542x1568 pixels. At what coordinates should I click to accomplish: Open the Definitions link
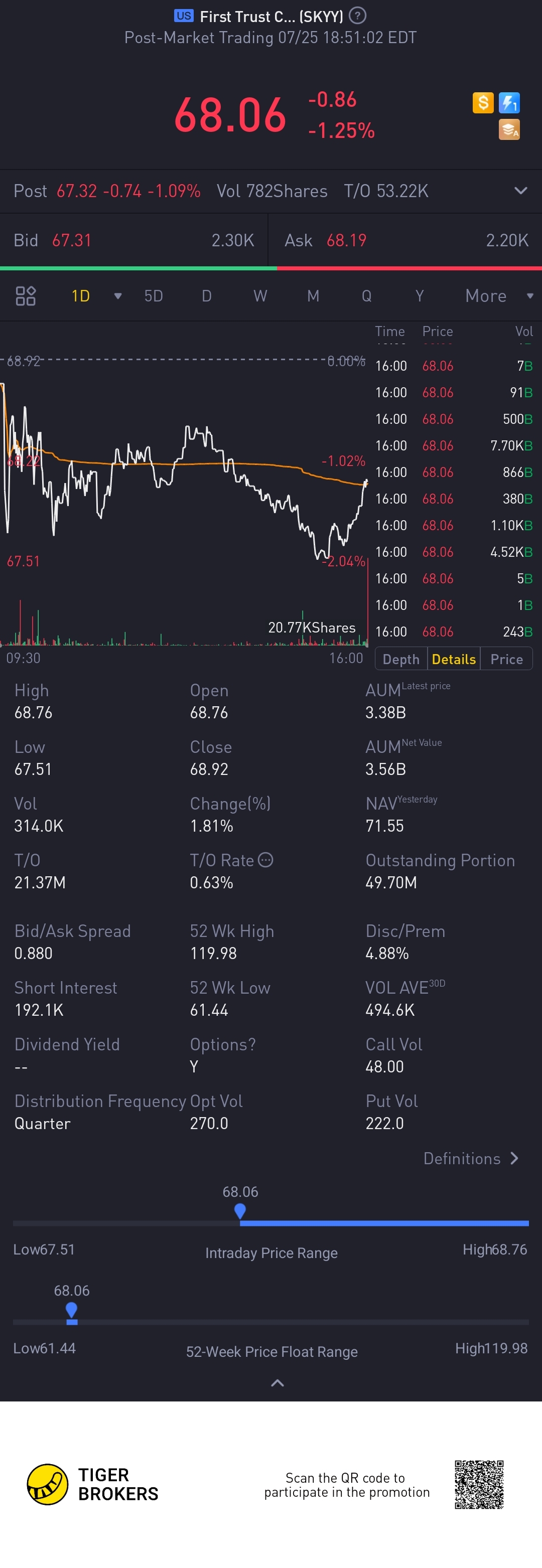pos(471,1158)
